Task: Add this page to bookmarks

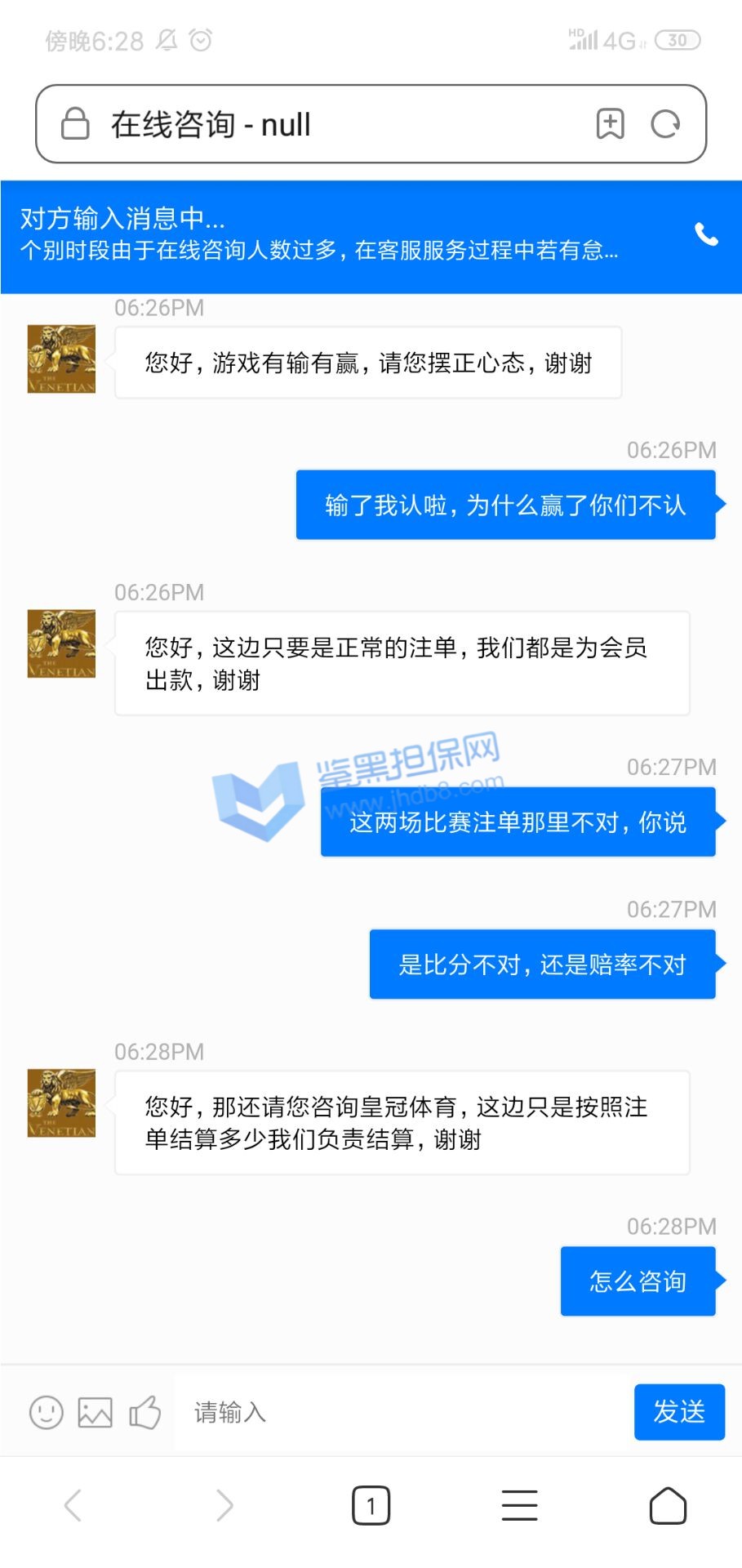Action: pos(610,124)
